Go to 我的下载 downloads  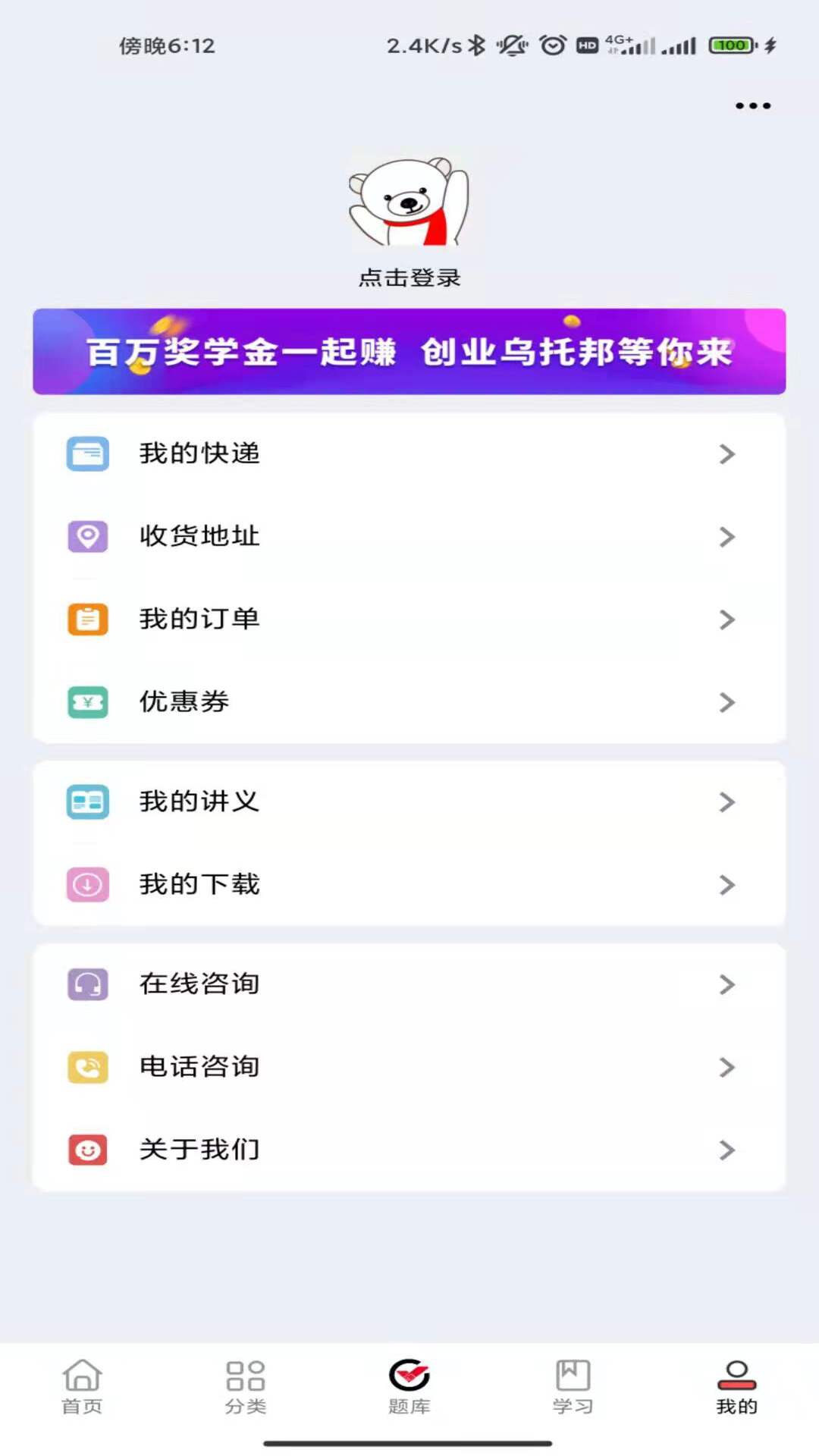point(409,884)
